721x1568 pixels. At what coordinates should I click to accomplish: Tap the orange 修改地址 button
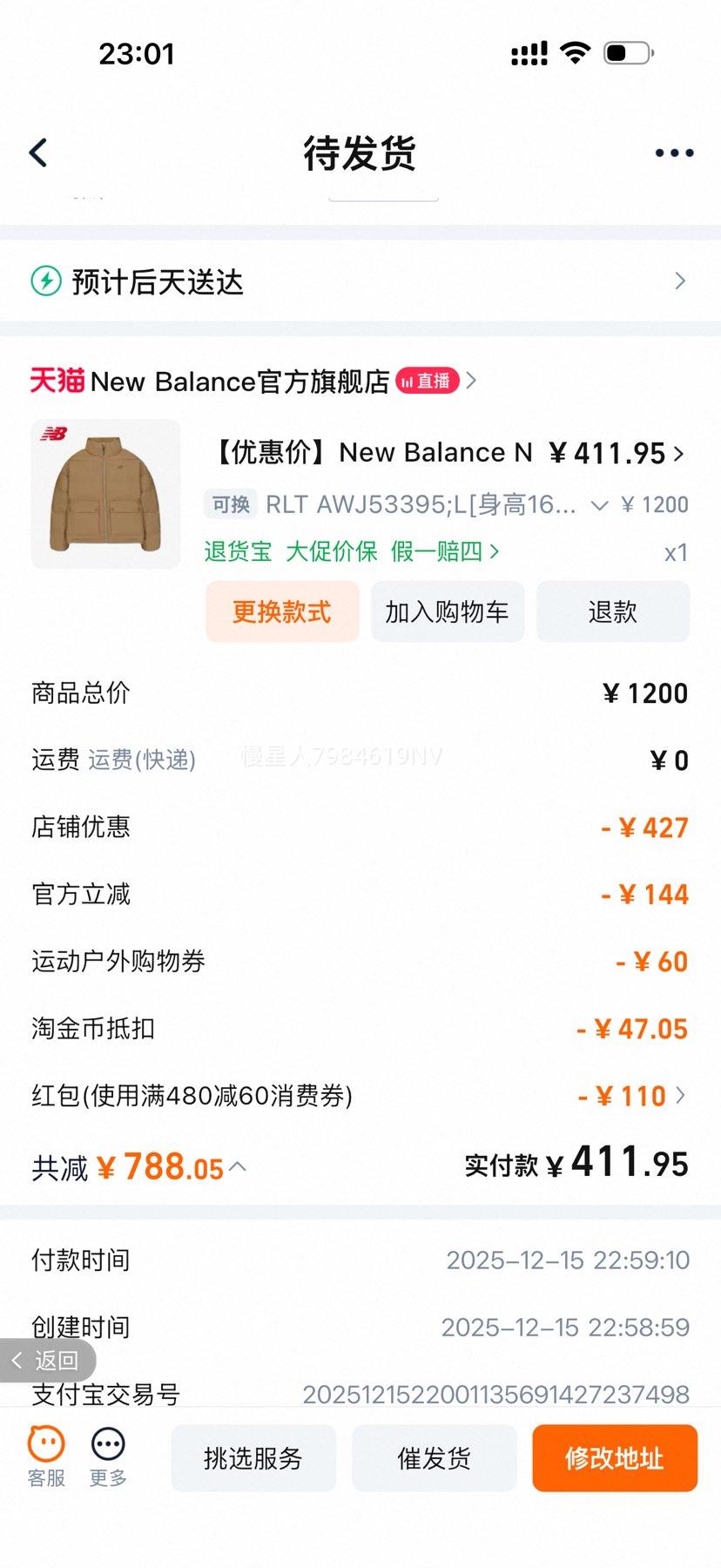click(x=614, y=1458)
